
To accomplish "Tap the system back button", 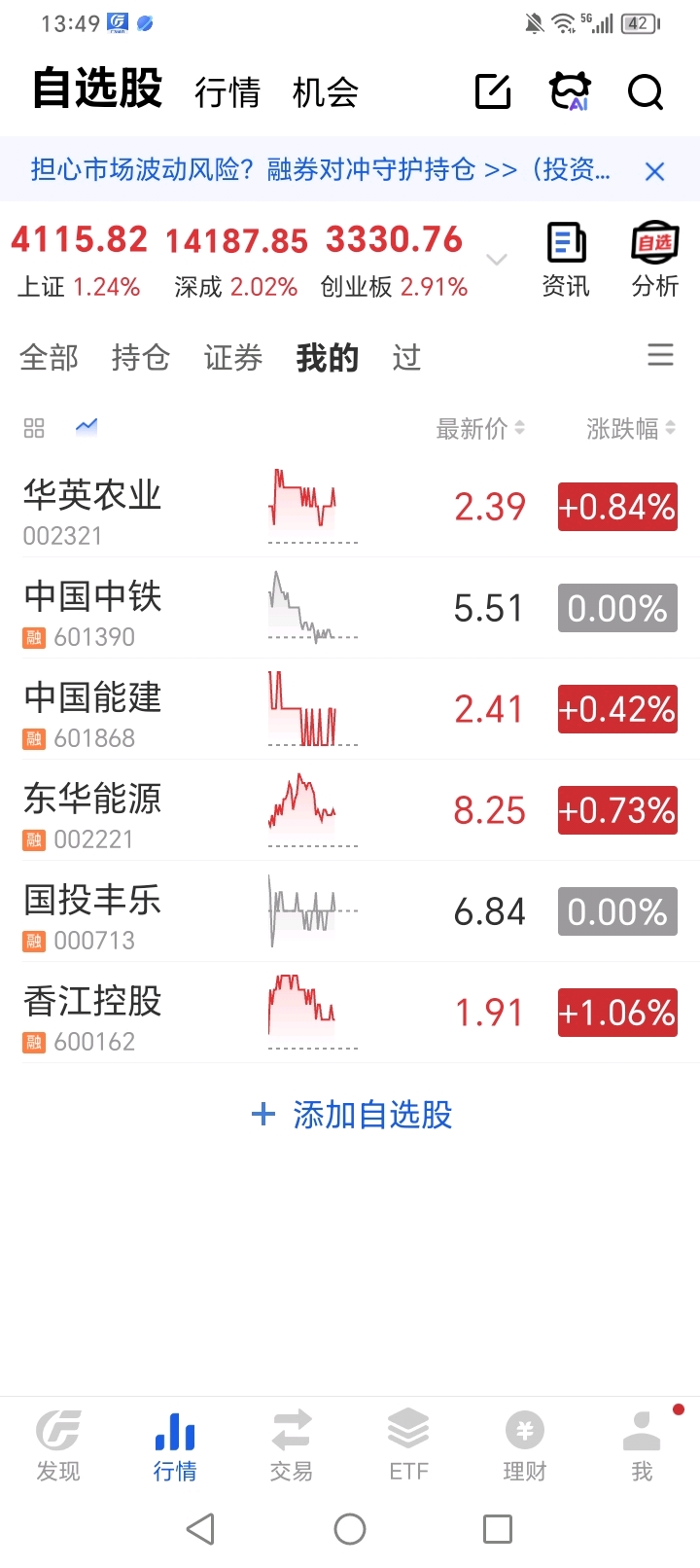I will point(200,1529).
